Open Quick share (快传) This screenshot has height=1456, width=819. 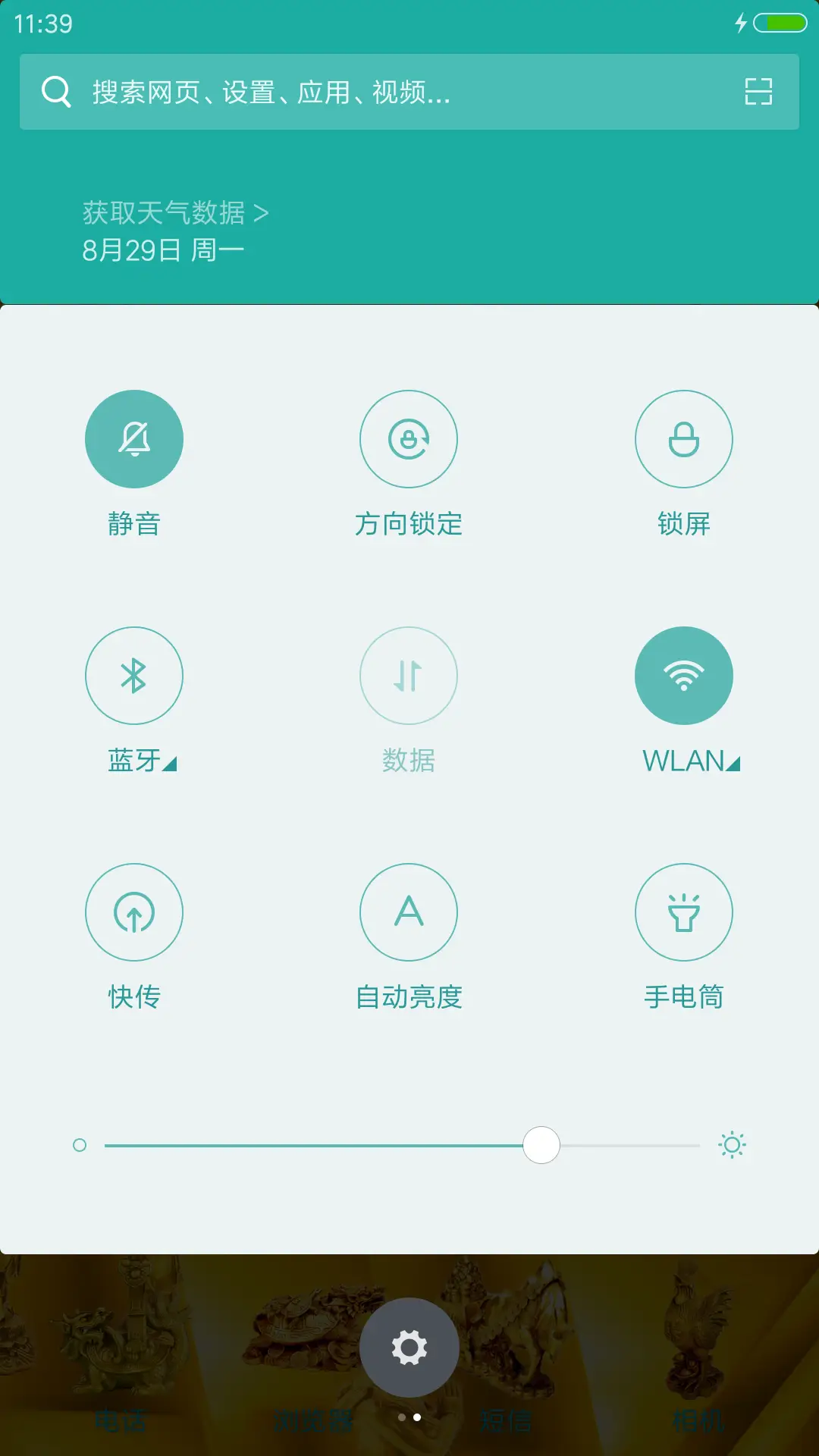(134, 912)
